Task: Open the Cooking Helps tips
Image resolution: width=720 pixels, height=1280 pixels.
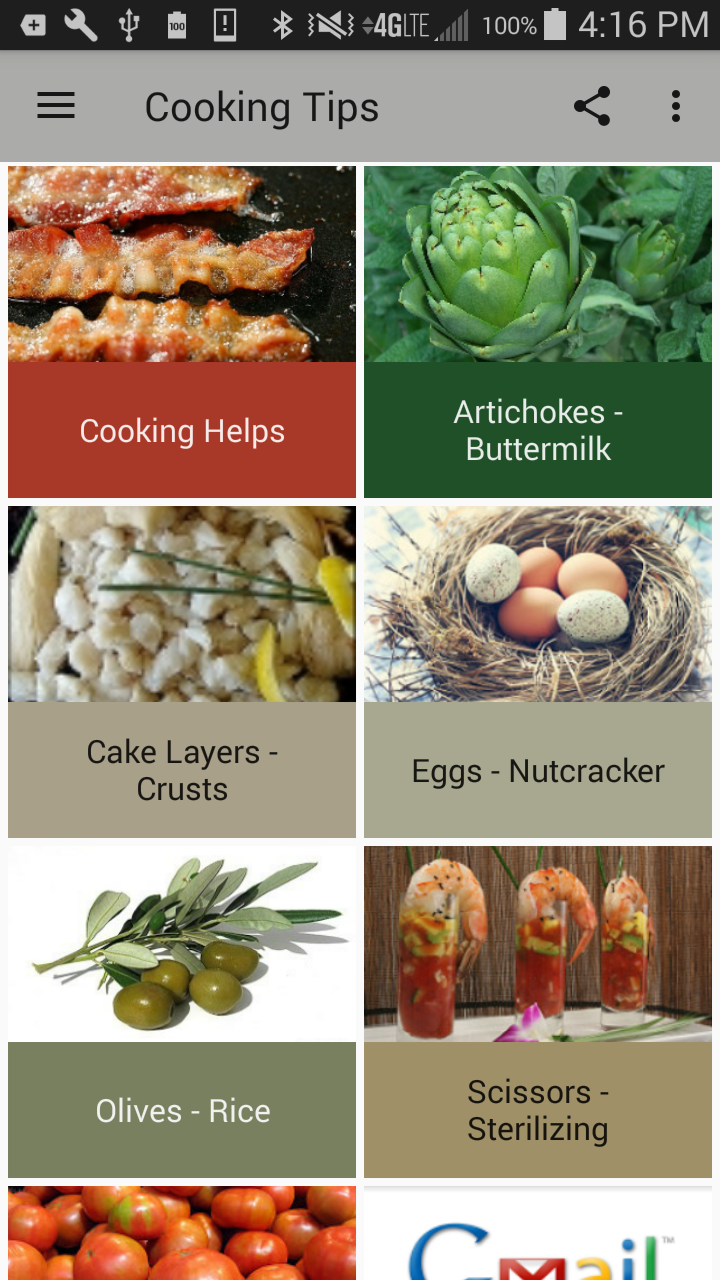Action: [x=181, y=330]
